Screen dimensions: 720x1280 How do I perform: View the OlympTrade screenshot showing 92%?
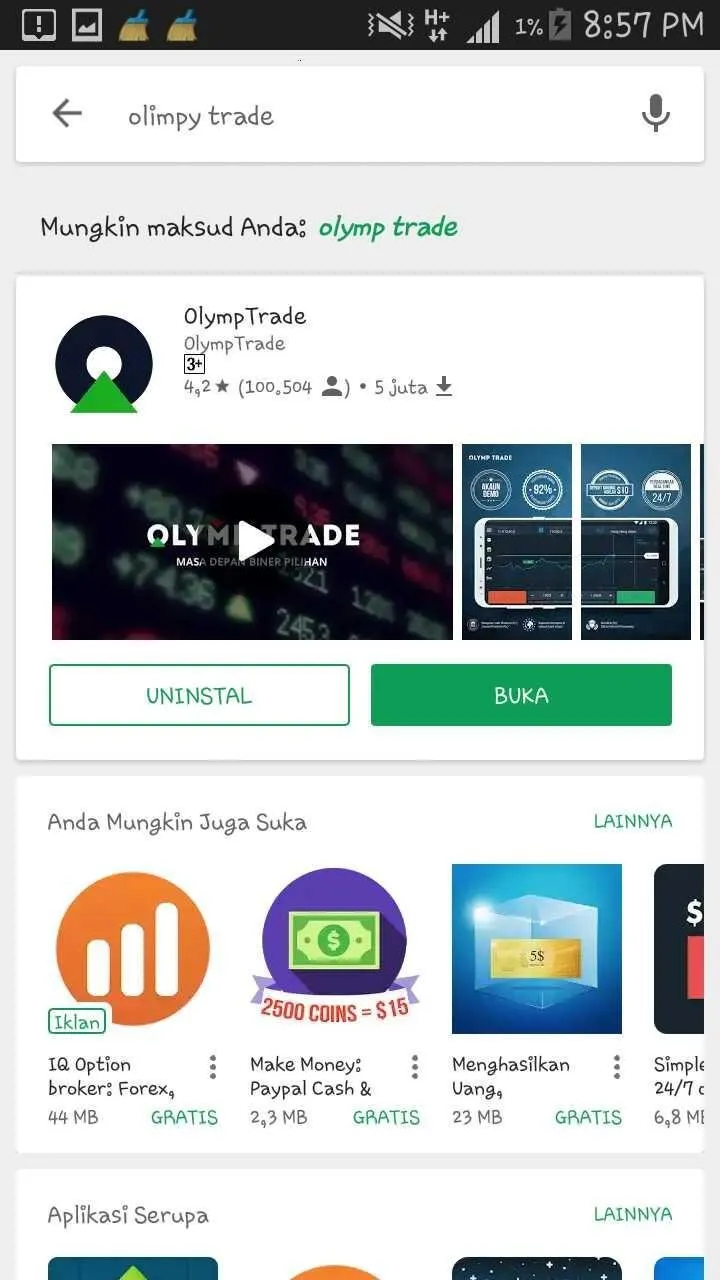(x=517, y=541)
